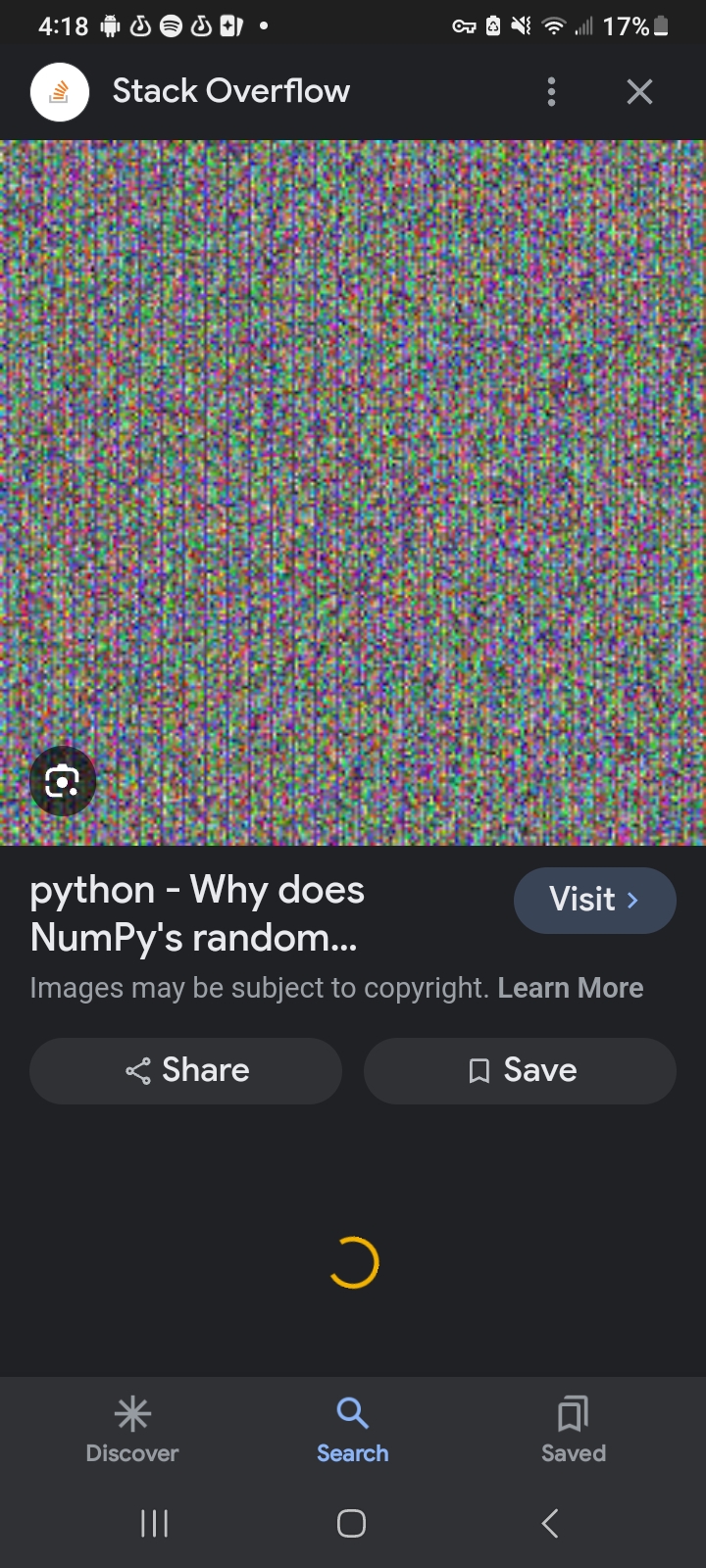This screenshot has width=706, height=1568.
Task: Share this image result
Action: [x=186, y=1070]
